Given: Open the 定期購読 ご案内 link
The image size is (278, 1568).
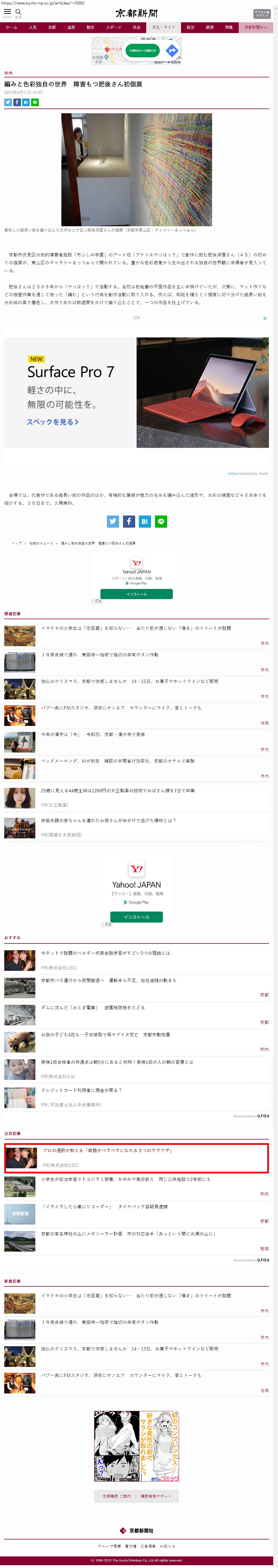Looking at the screenshot, I should [x=117, y=1496].
